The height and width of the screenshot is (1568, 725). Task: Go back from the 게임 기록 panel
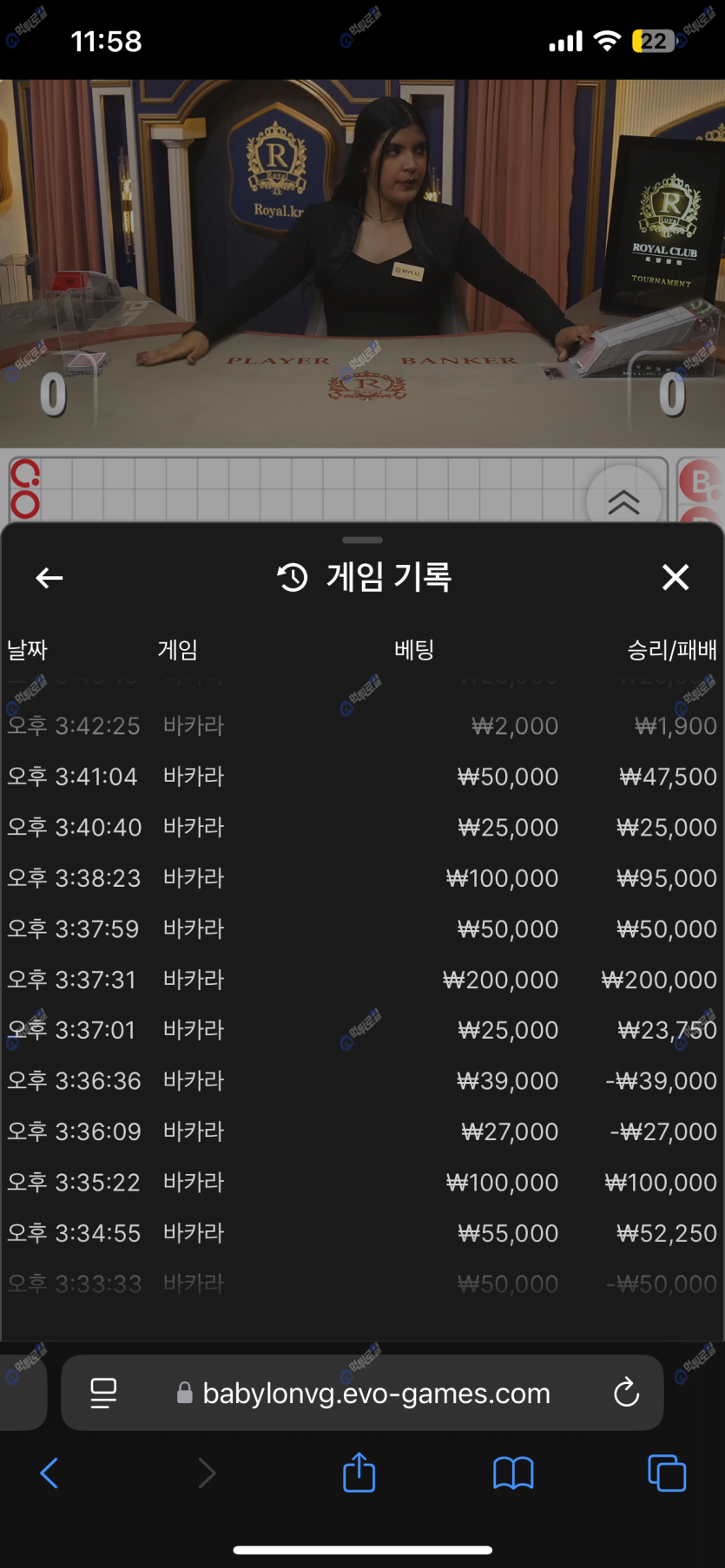[49, 578]
